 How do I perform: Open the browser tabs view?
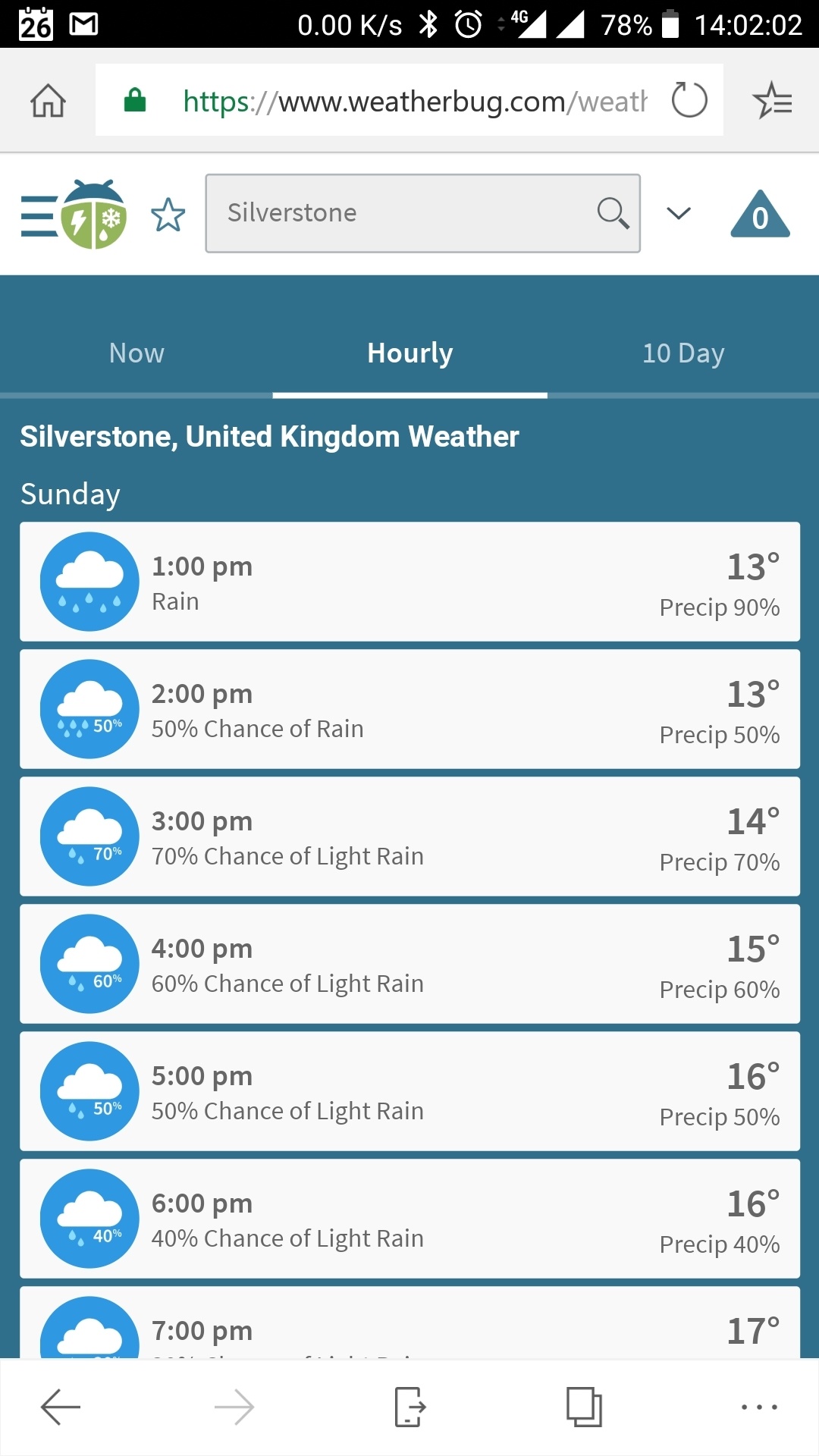coord(584,1407)
